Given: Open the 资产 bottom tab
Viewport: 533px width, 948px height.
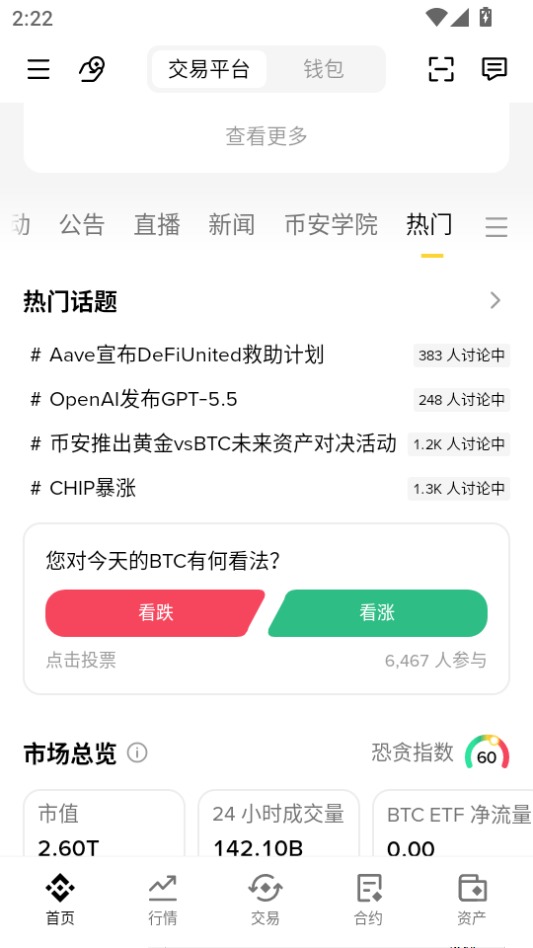Looking at the screenshot, I should pos(471,900).
